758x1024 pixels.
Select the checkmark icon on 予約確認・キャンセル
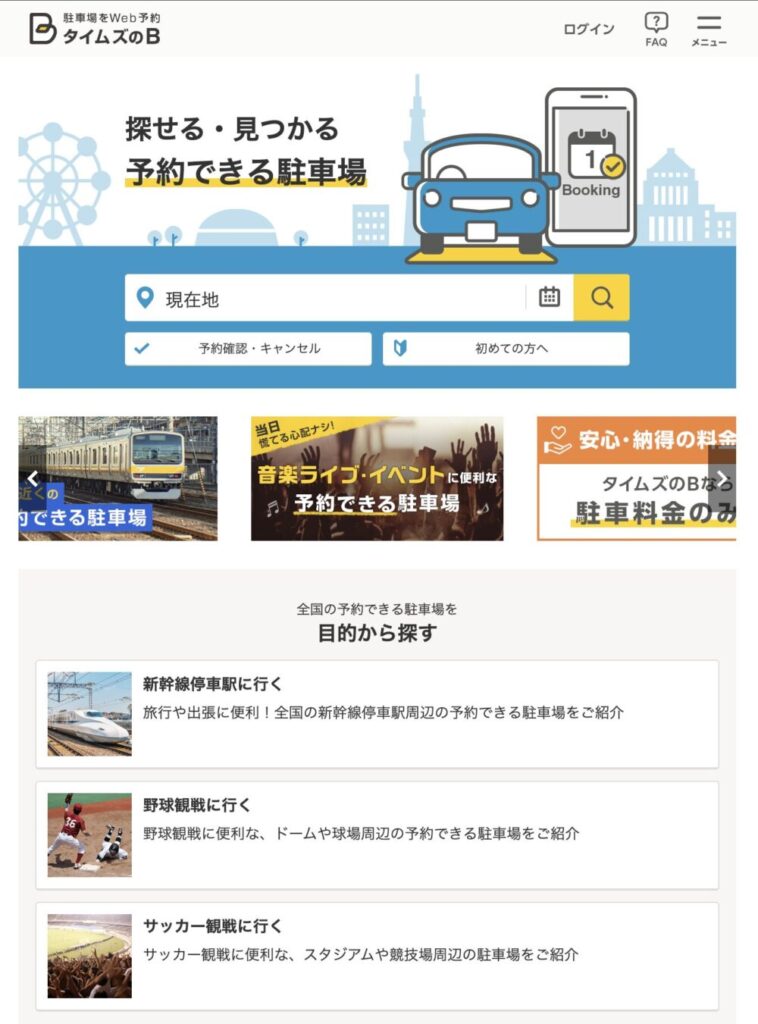pos(141,349)
